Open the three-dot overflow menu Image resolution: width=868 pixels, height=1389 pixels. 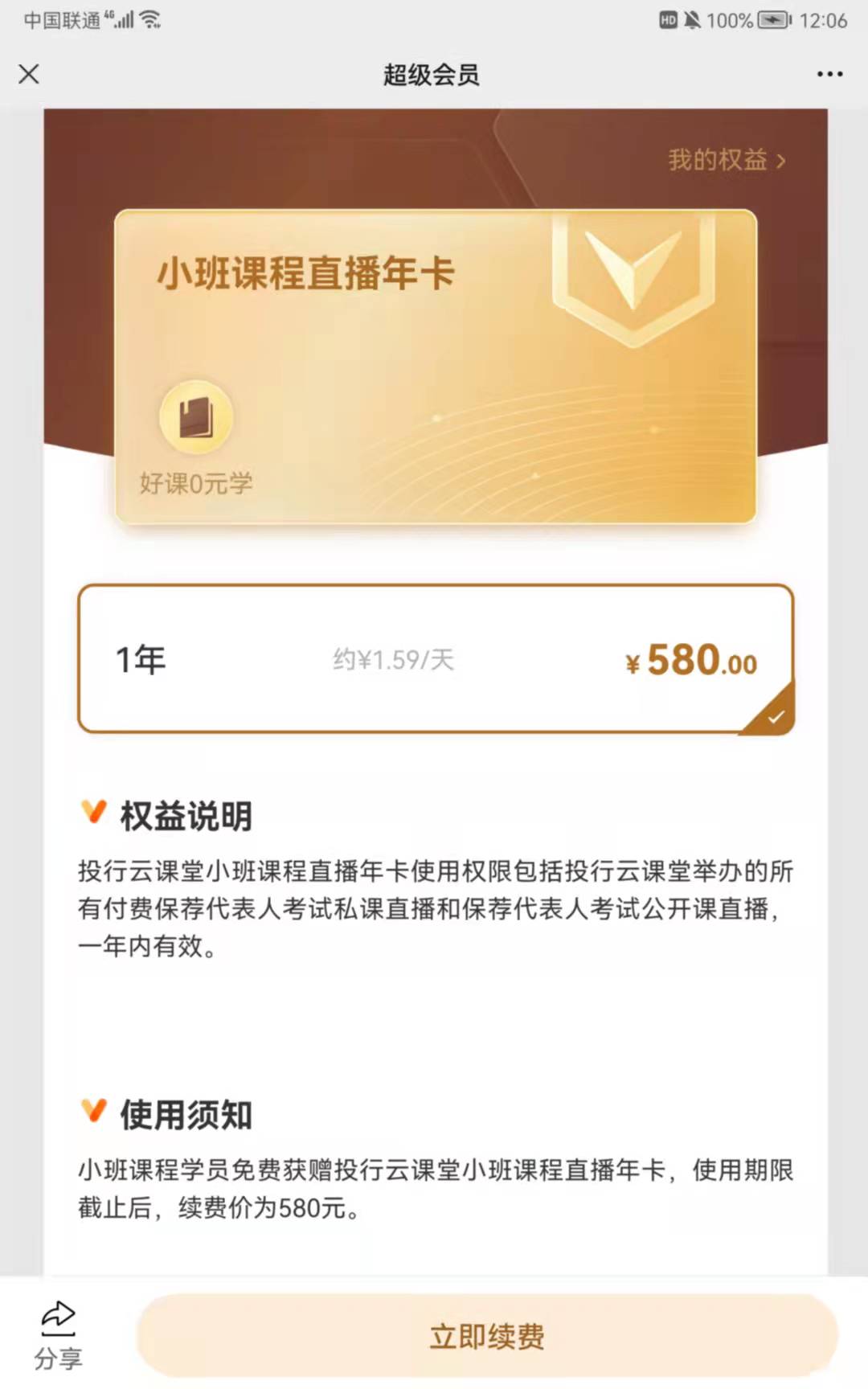[x=829, y=74]
